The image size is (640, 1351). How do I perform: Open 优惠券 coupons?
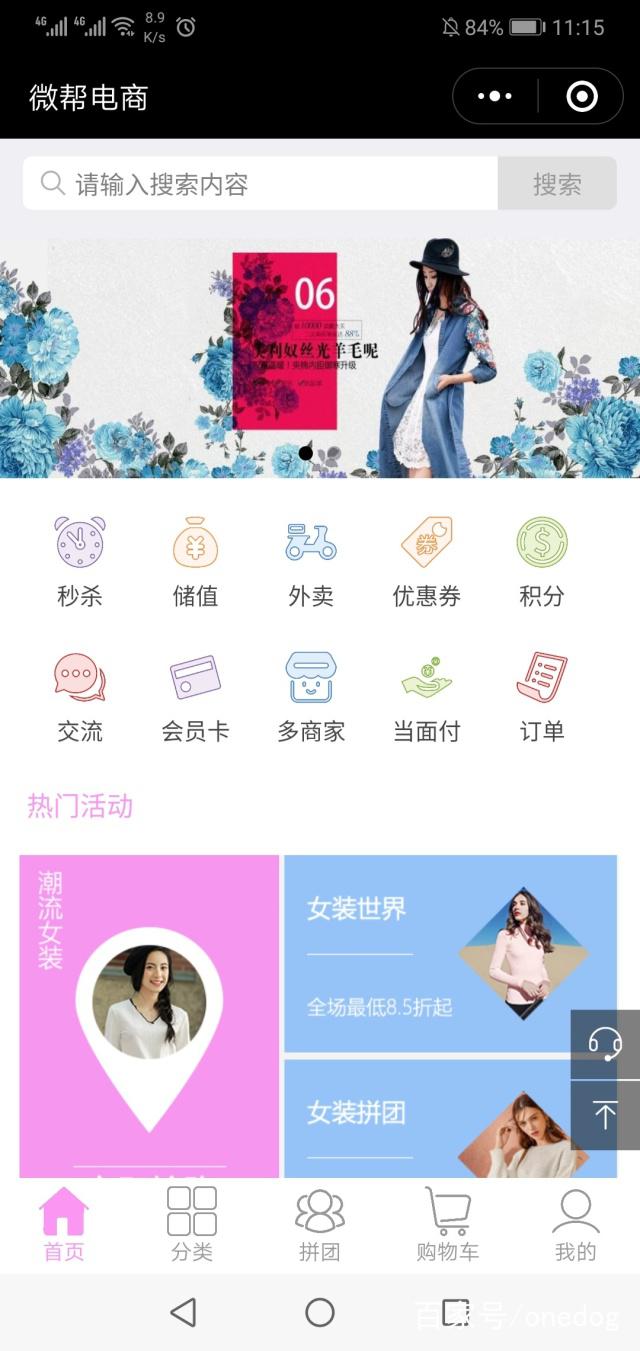427,562
